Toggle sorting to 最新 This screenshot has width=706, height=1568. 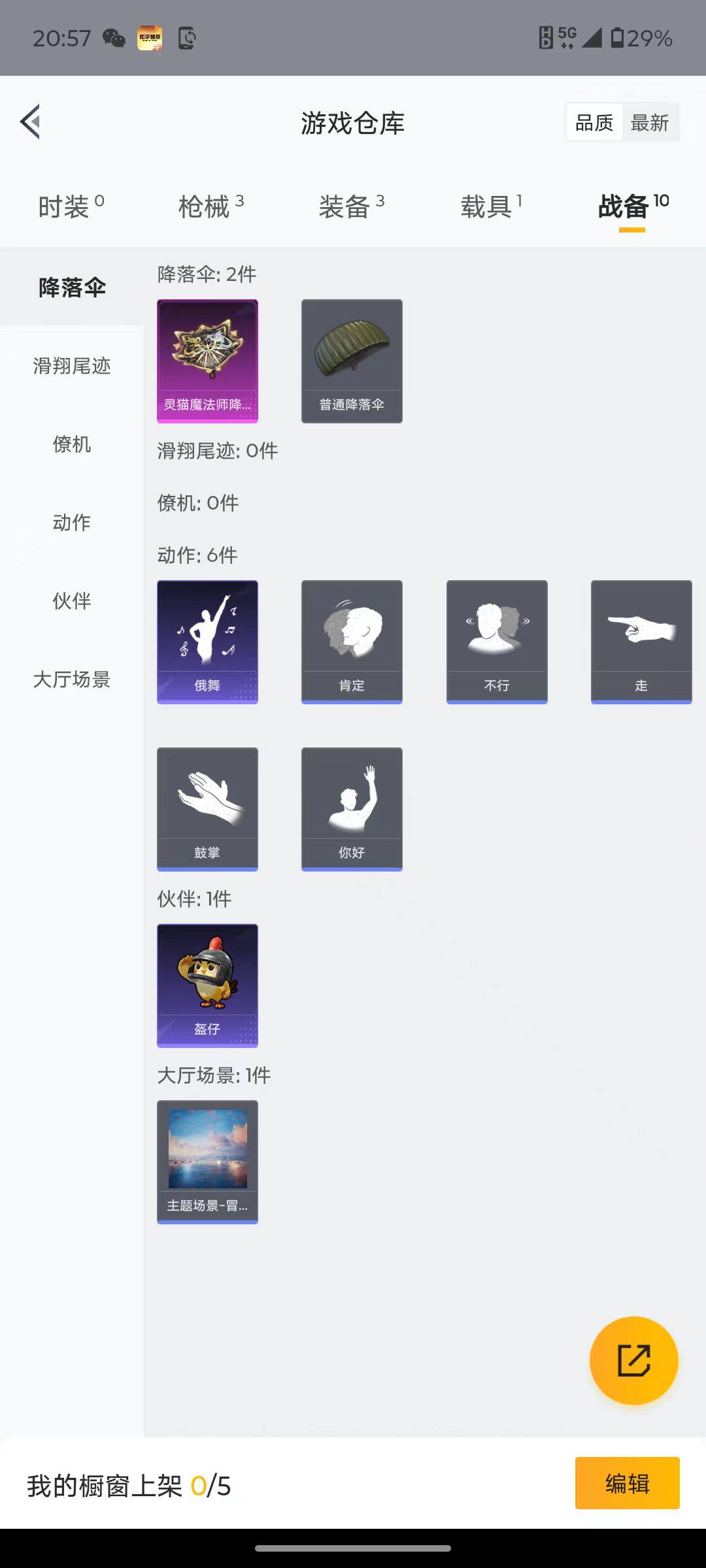click(651, 122)
